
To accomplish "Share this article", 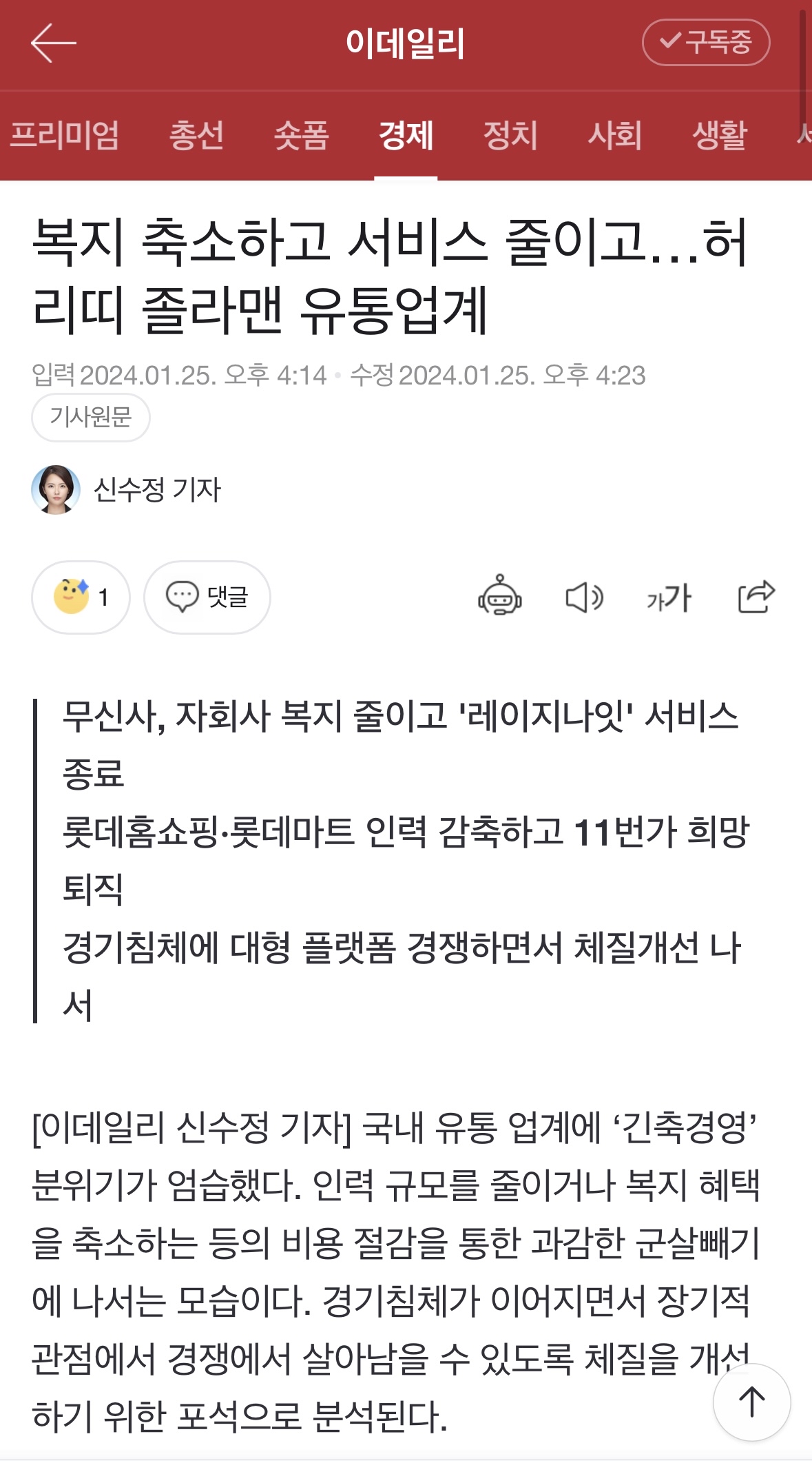I will [756, 597].
